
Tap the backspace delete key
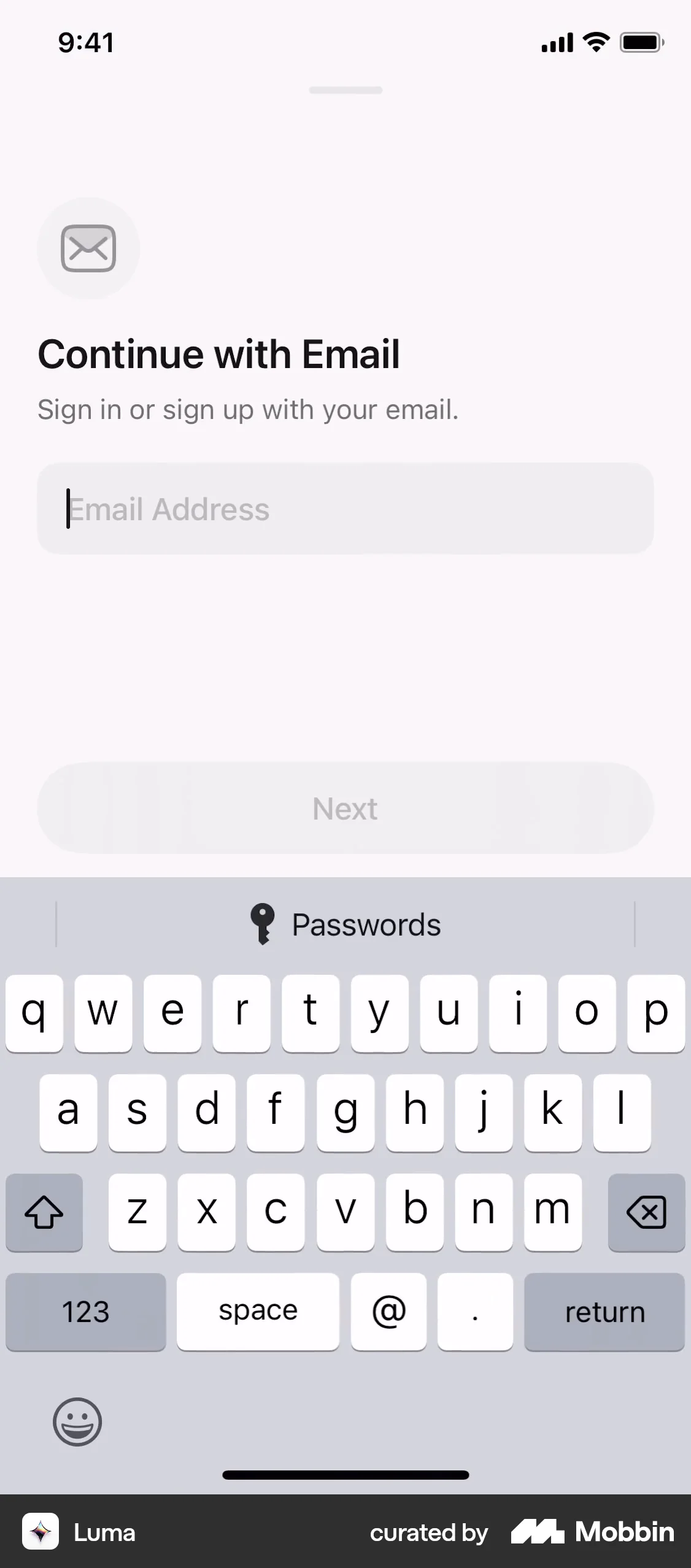click(x=646, y=1213)
